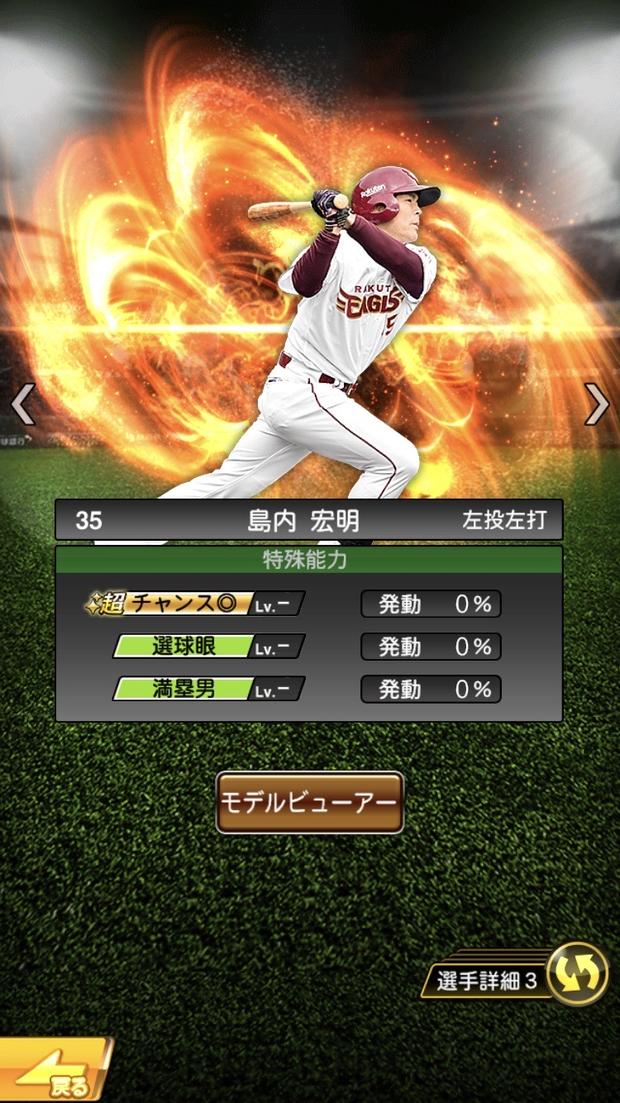Viewport: 620px width, 1103px height.
Task: Go to the next player with right arrow
Action: pos(596,405)
